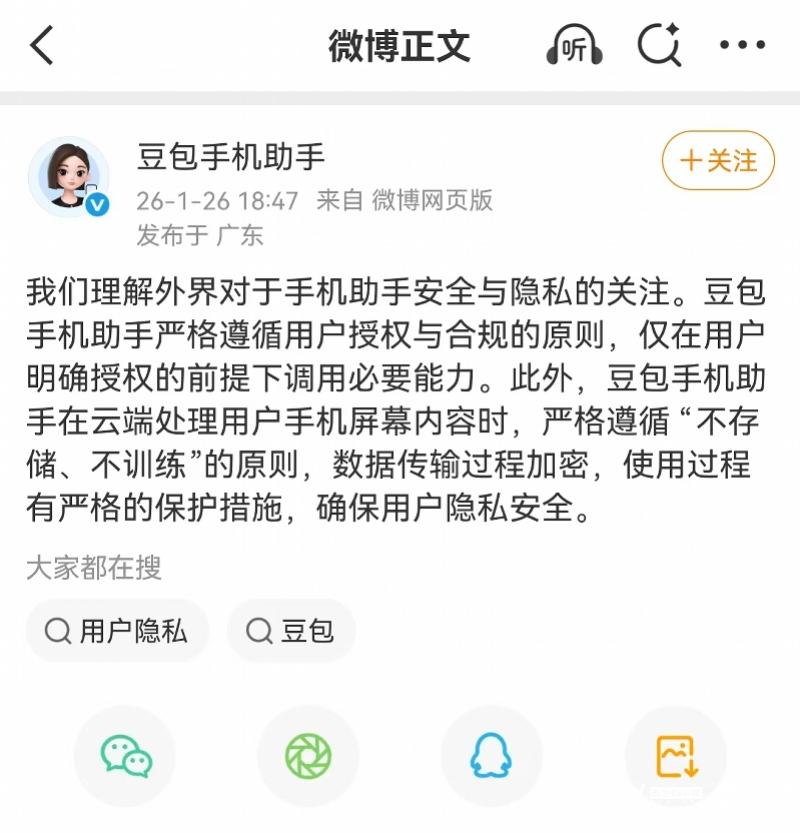
Task: Open the more options (...) menu
Action: (x=742, y=46)
